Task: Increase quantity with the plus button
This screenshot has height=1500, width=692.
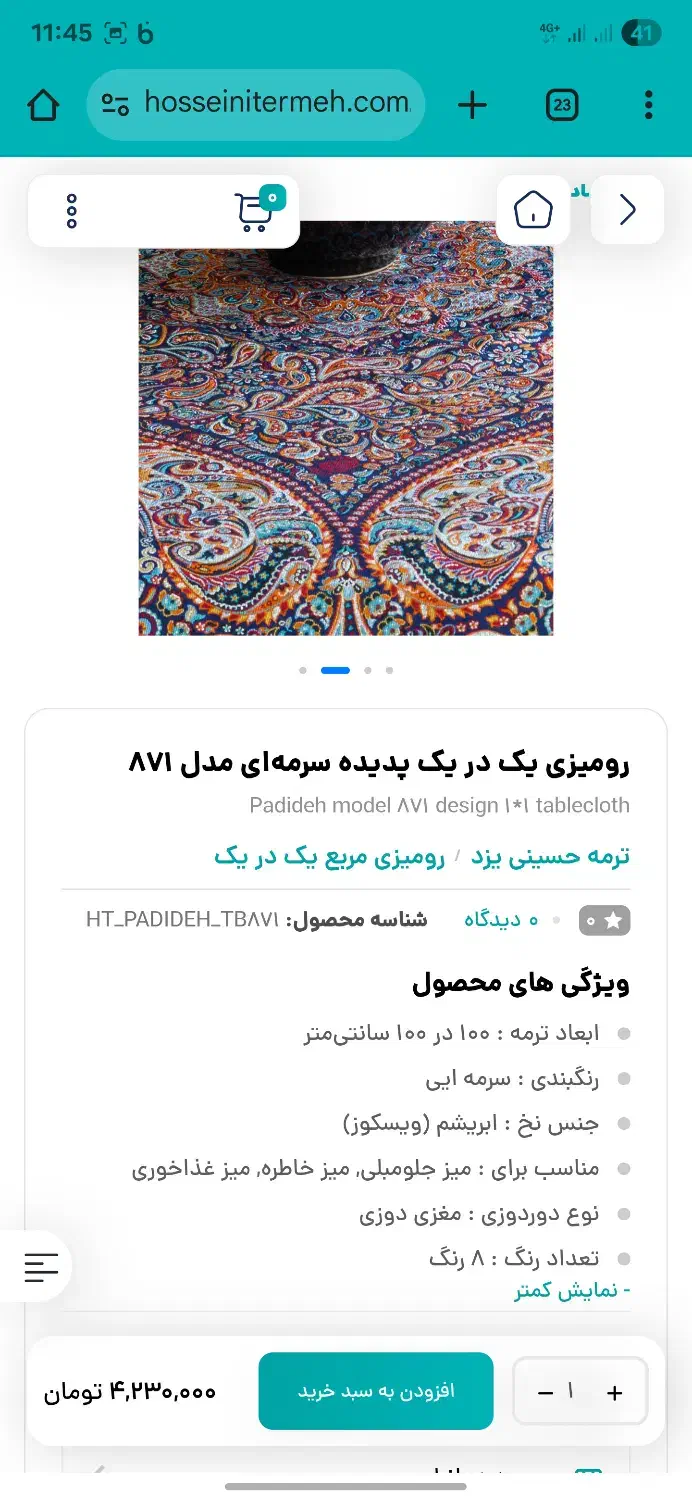Action: point(614,1392)
